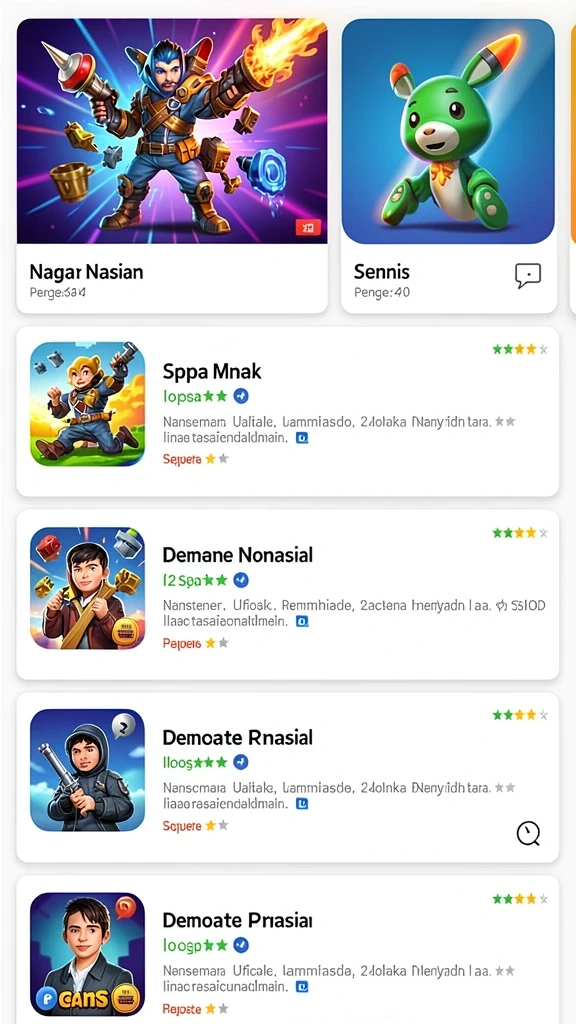Open the Sppa Mnak app listing
The image size is (576, 1024).
287,411
